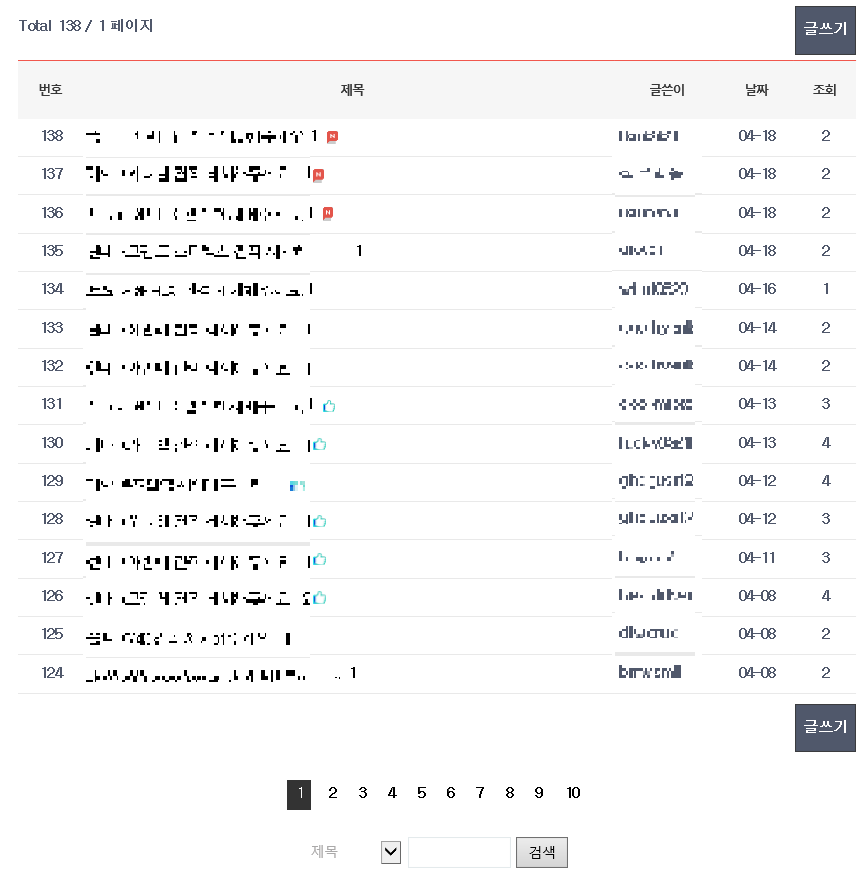Read post number 124 title
Image resolution: width=867 pixels, height=870 pixels.
(x=200, y=674)
